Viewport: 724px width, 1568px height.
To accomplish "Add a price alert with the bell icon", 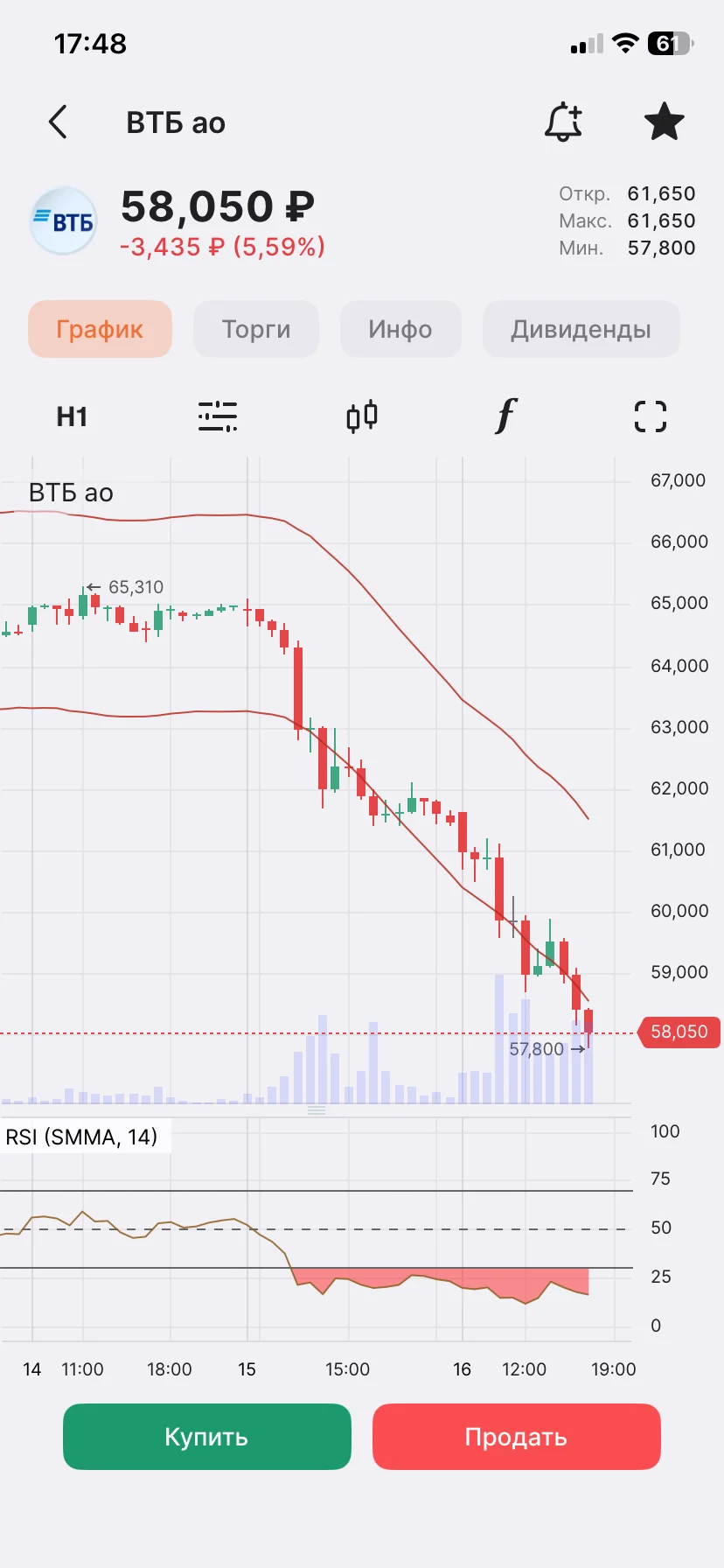I will click(x=563, y=122).
